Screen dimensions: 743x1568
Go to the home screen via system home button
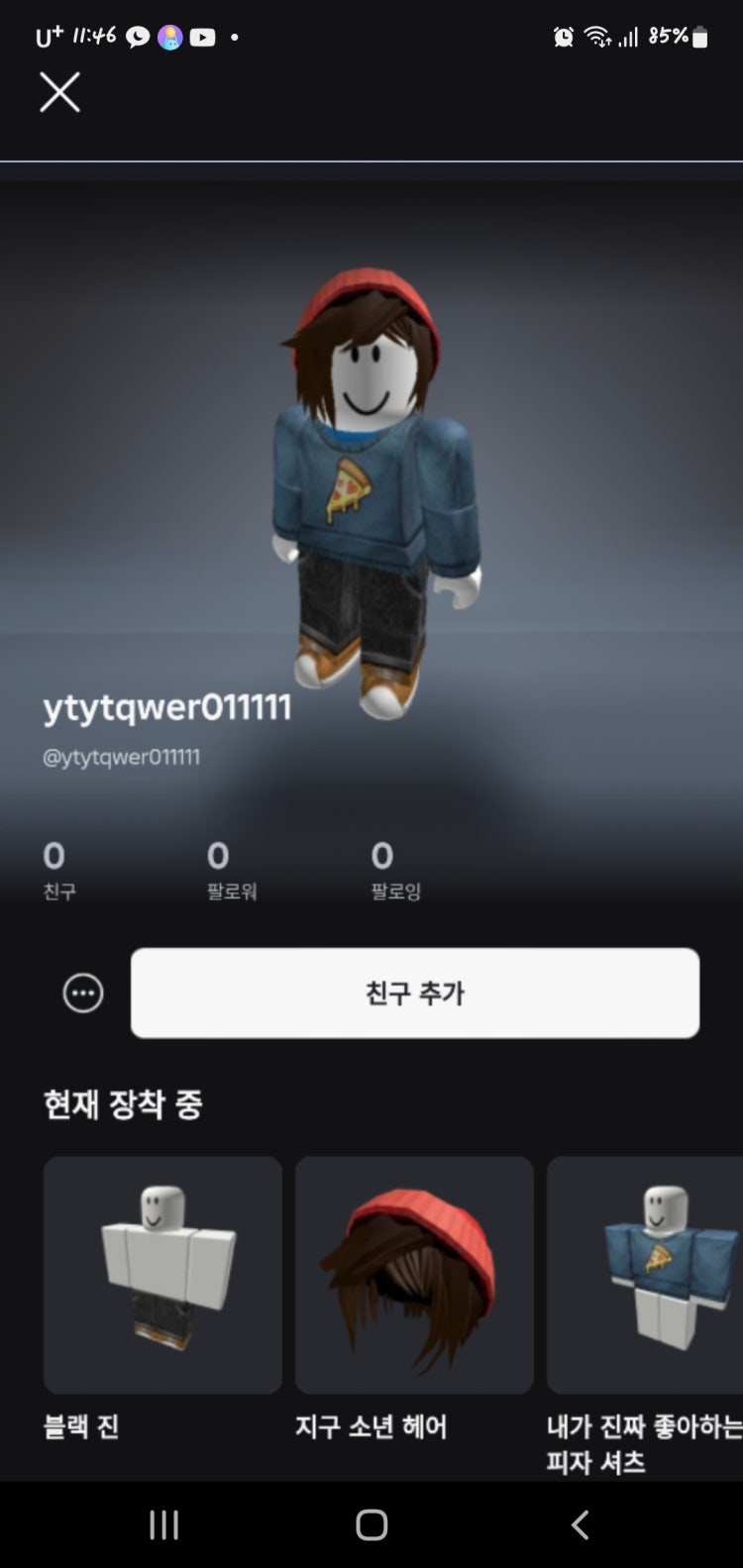click(x=371, y=1524)
